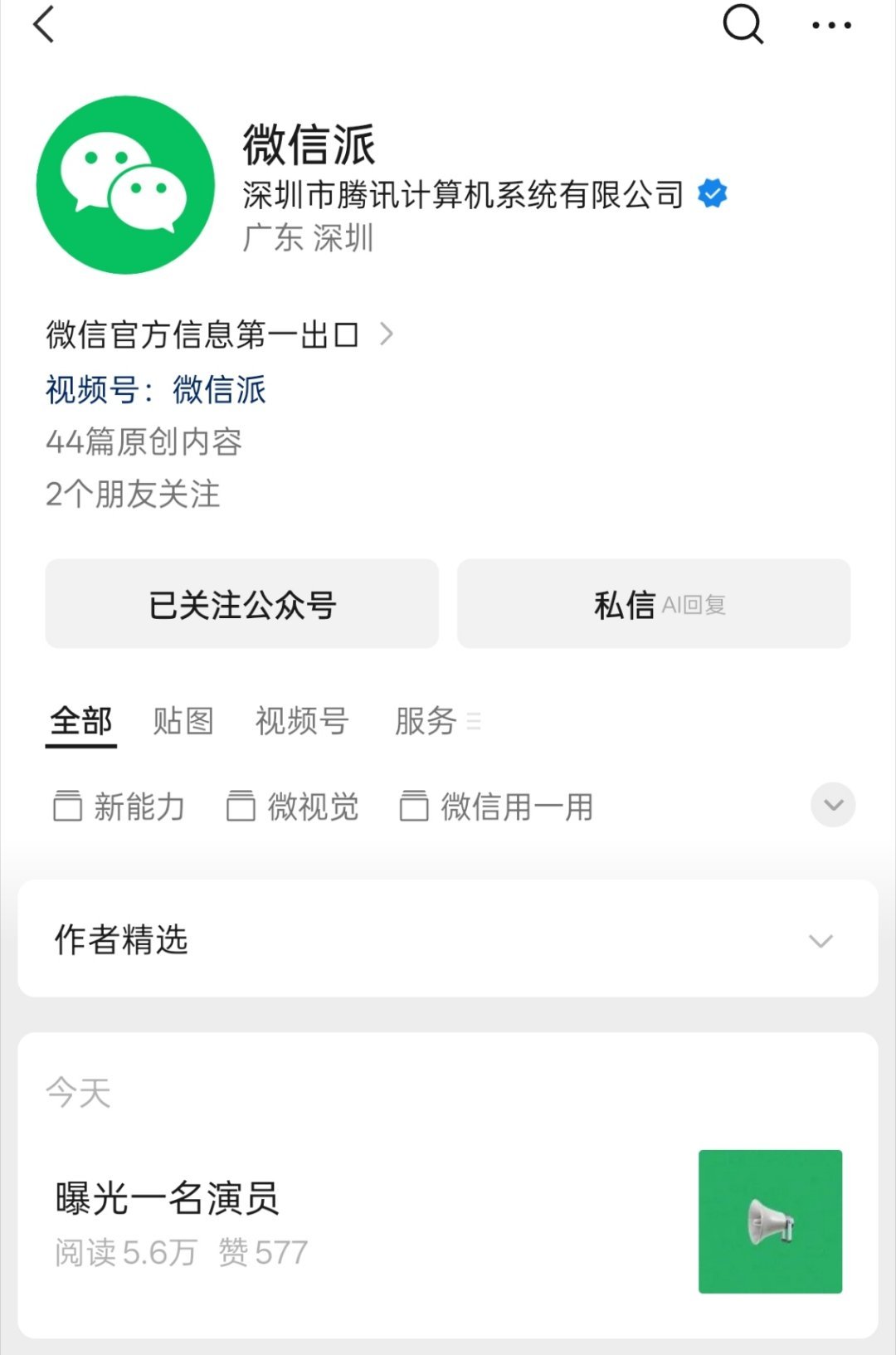Tap the blue verification badge
The height and width of the screenshot is (1355, 896).
[712, 193]
